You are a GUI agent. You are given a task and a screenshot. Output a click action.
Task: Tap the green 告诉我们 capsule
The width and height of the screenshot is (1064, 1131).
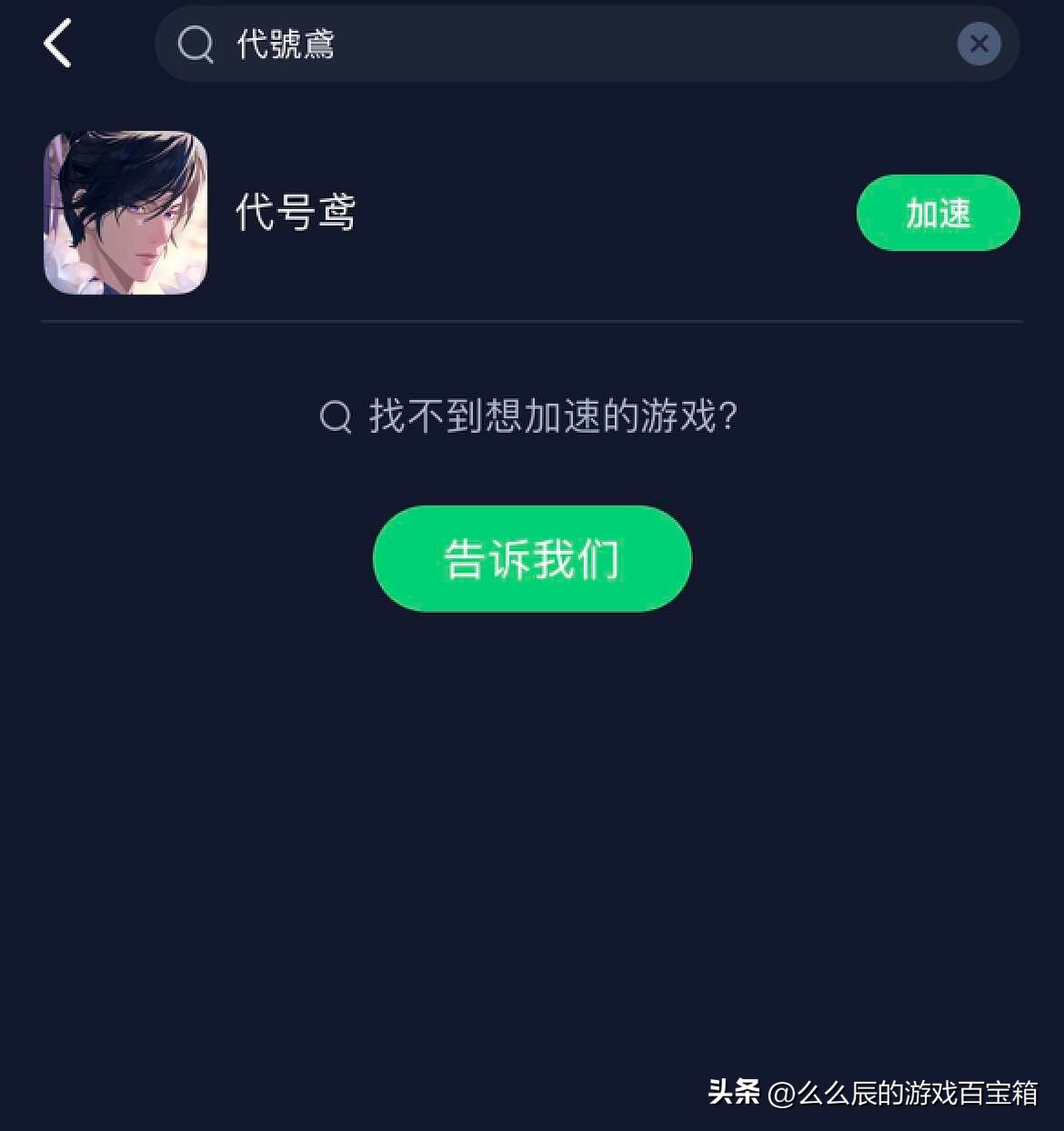point(531,559)
